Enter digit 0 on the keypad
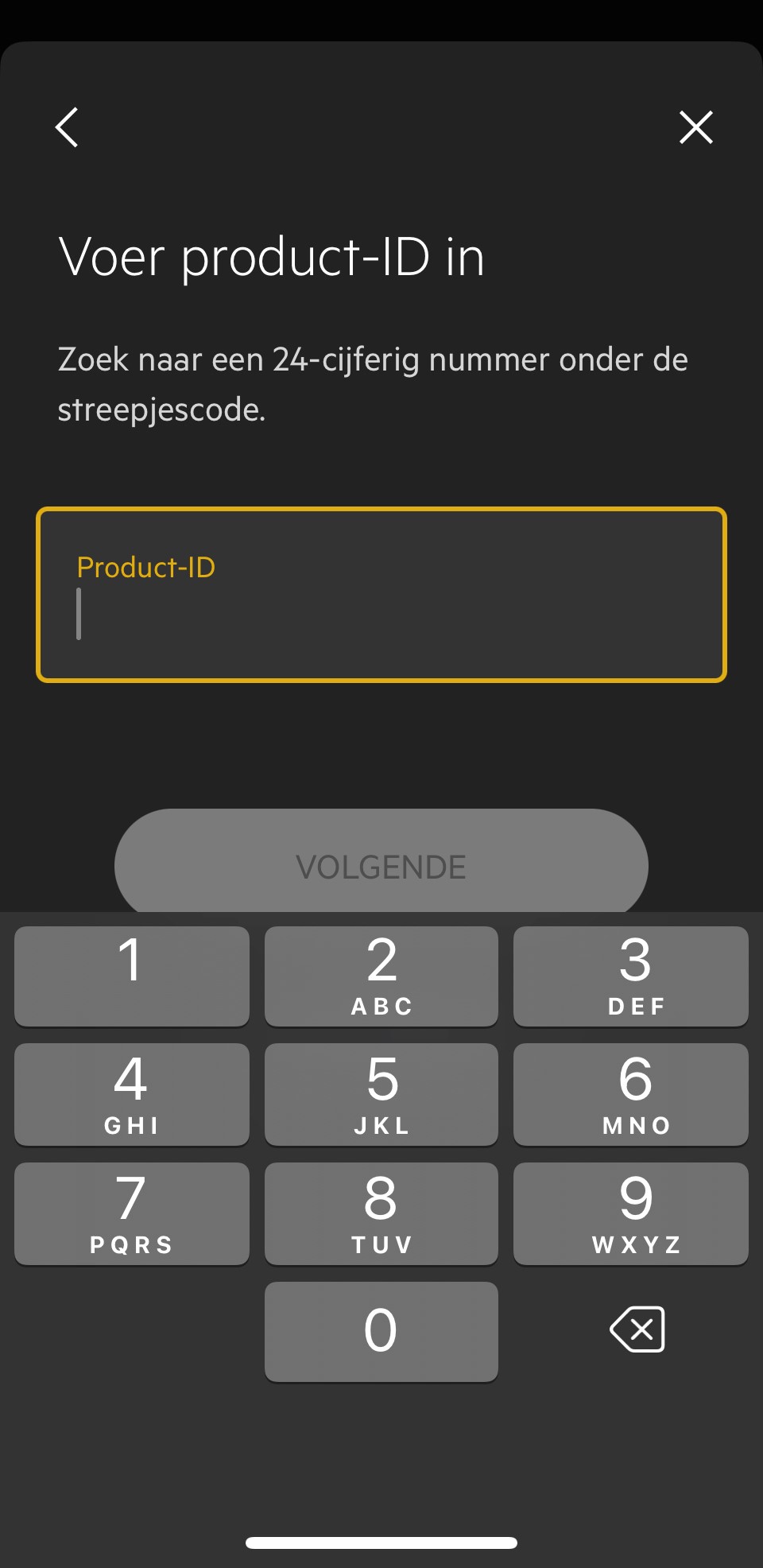 click(381, 1331)
